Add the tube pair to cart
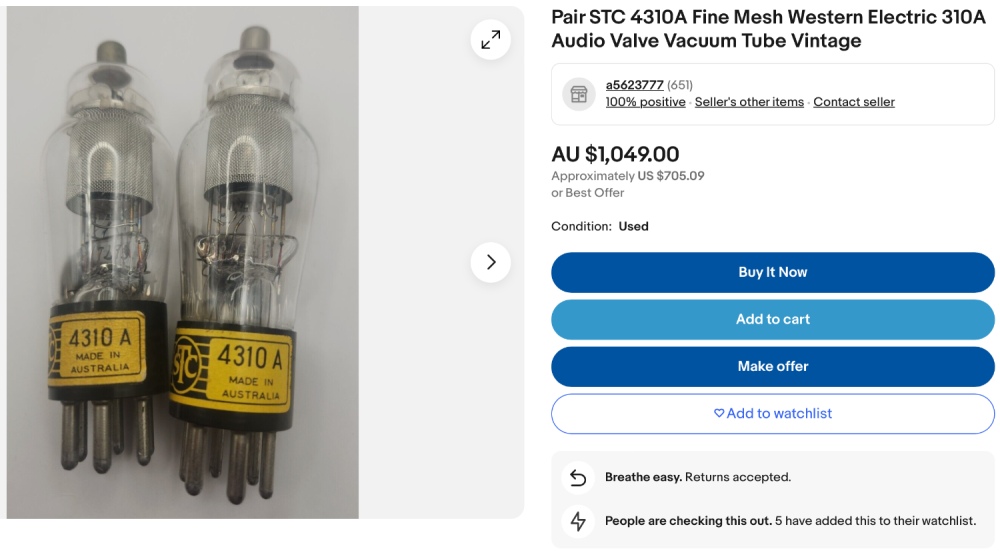This screenshot has width=1000, height=551. (772, 319)
